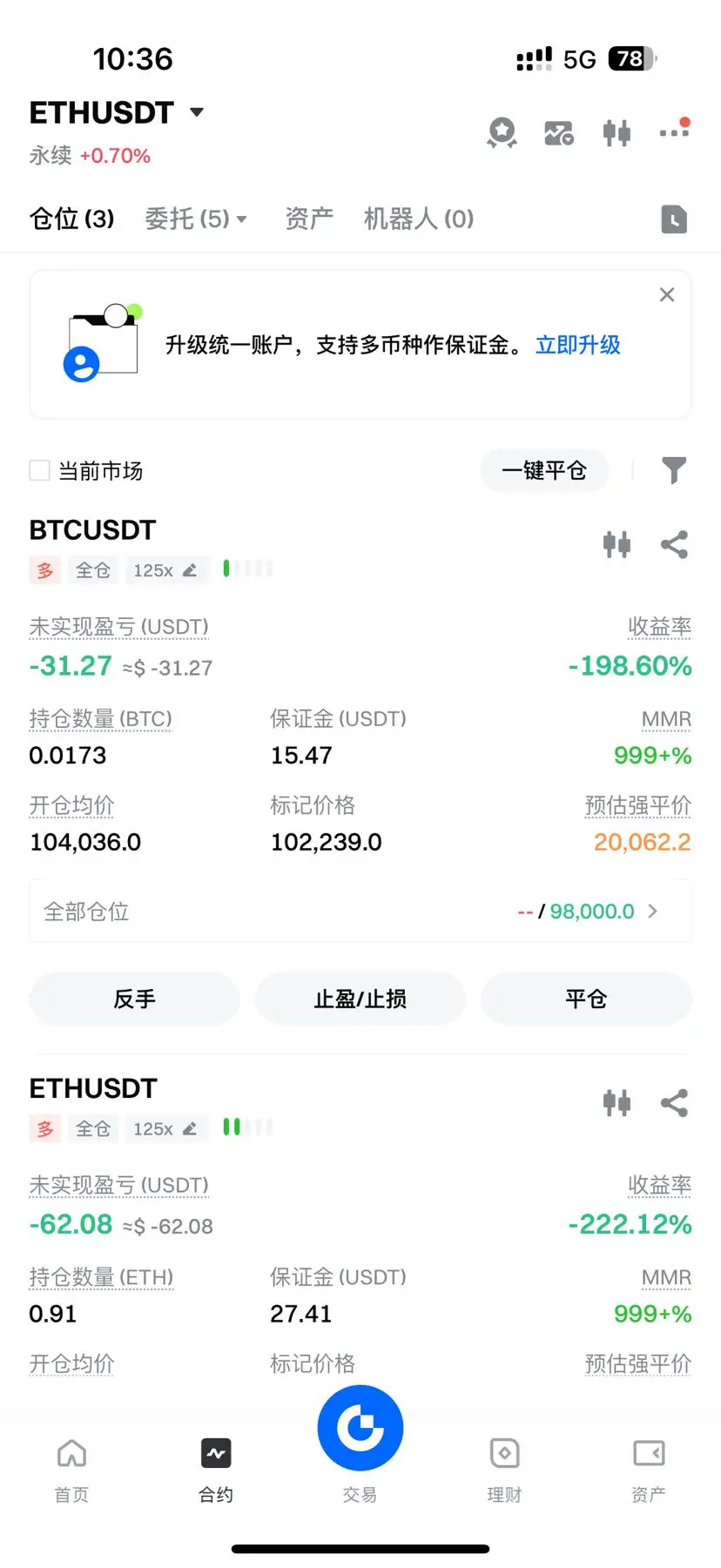
Task: Switch to the 资产 top tab
Action: pyautogui.click(x=309, y=219)
